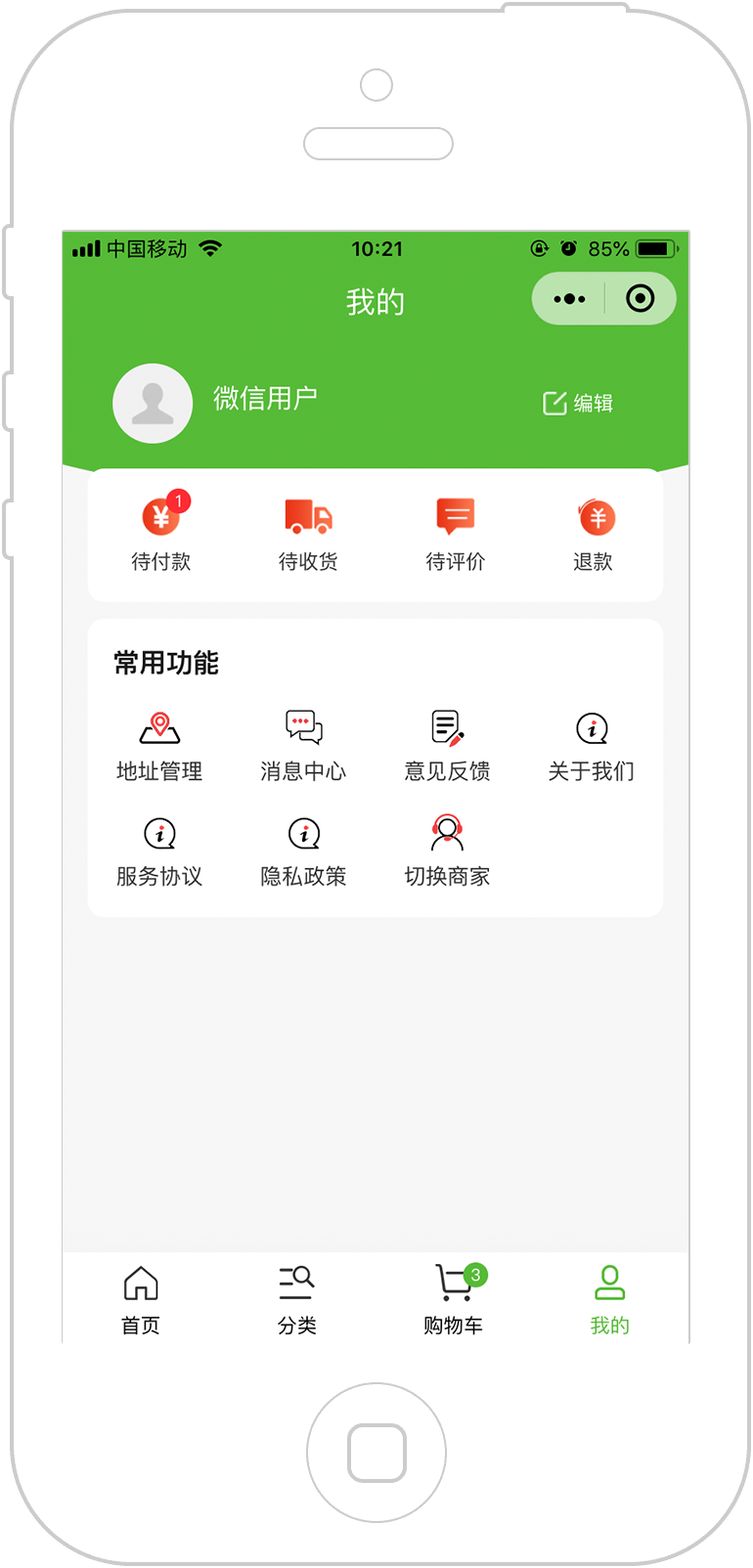Image resolution: width=753 pixels, height=1568 pixels.
Task: Check 待评价 orders to review
Action: (456, 534)
